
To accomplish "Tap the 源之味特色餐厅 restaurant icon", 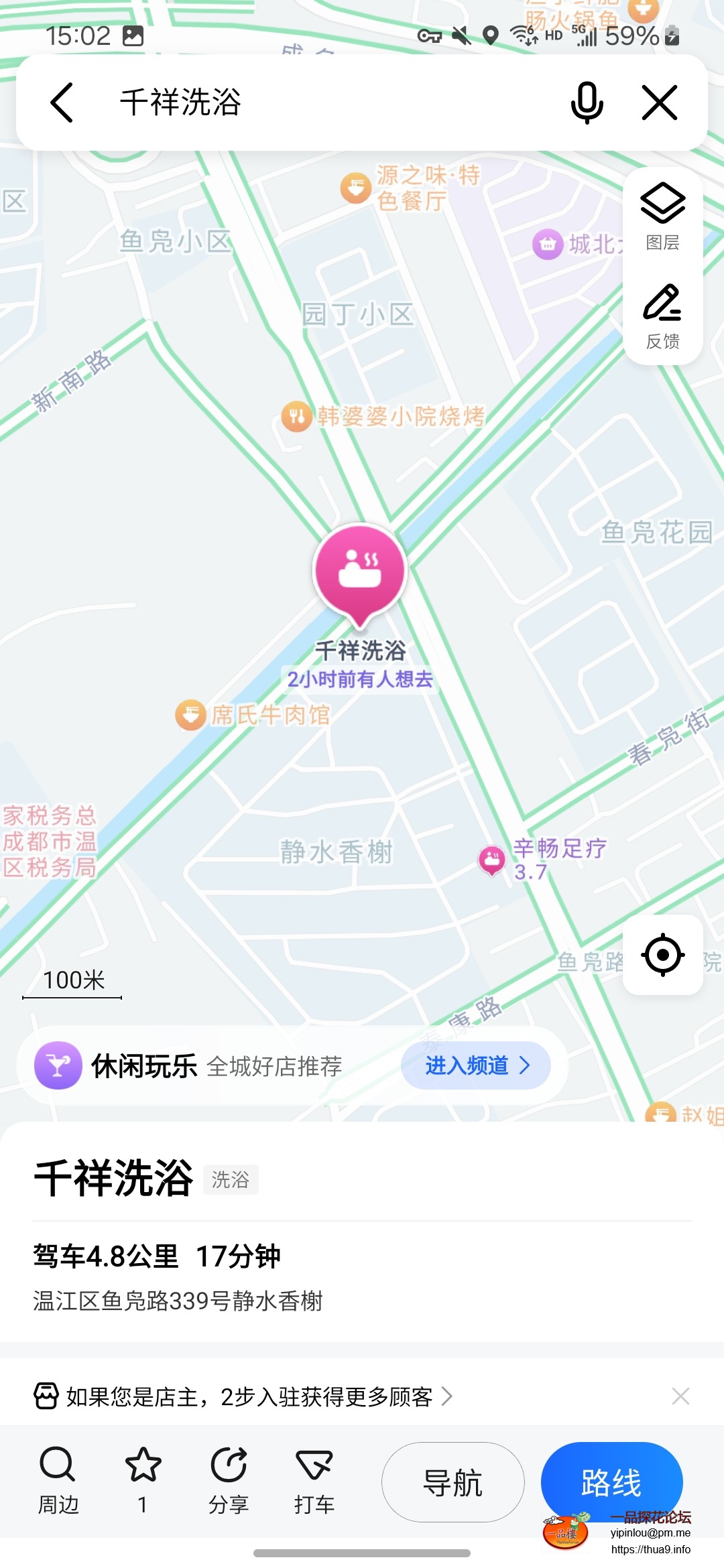I will click(x=354, y=186).
